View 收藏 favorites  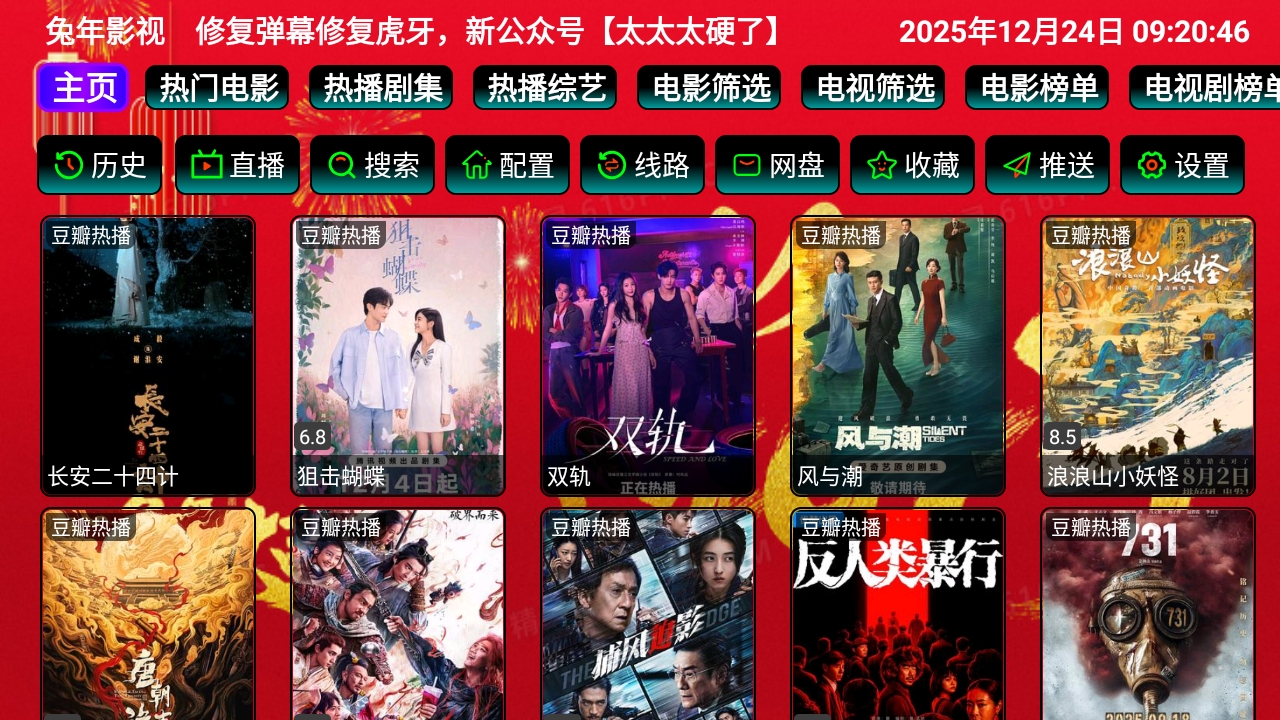(912, 165)
